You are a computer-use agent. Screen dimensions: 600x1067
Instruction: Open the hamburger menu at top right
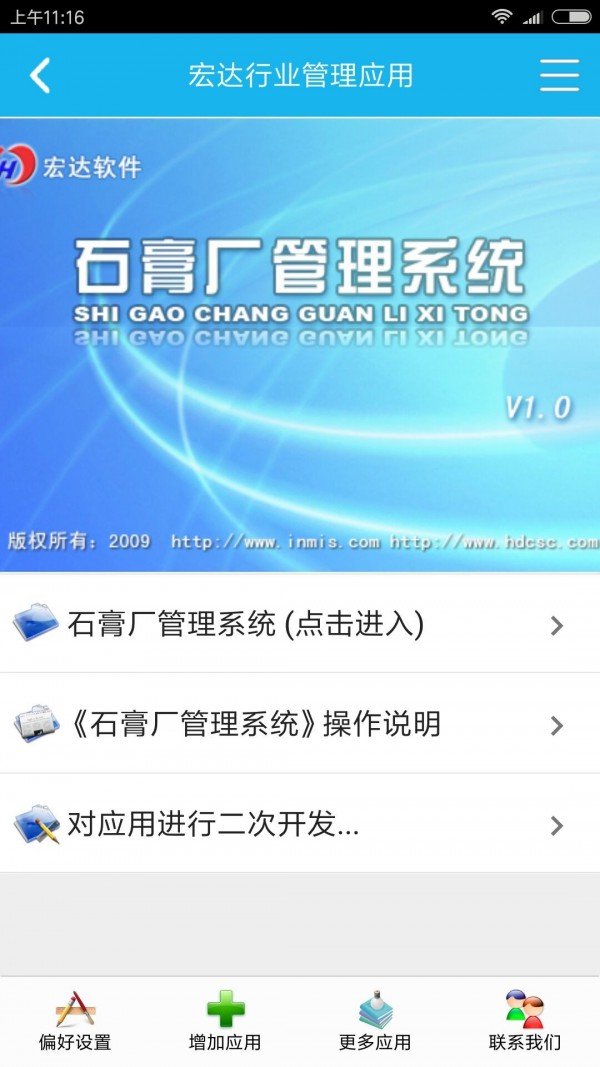coord(559,75)
